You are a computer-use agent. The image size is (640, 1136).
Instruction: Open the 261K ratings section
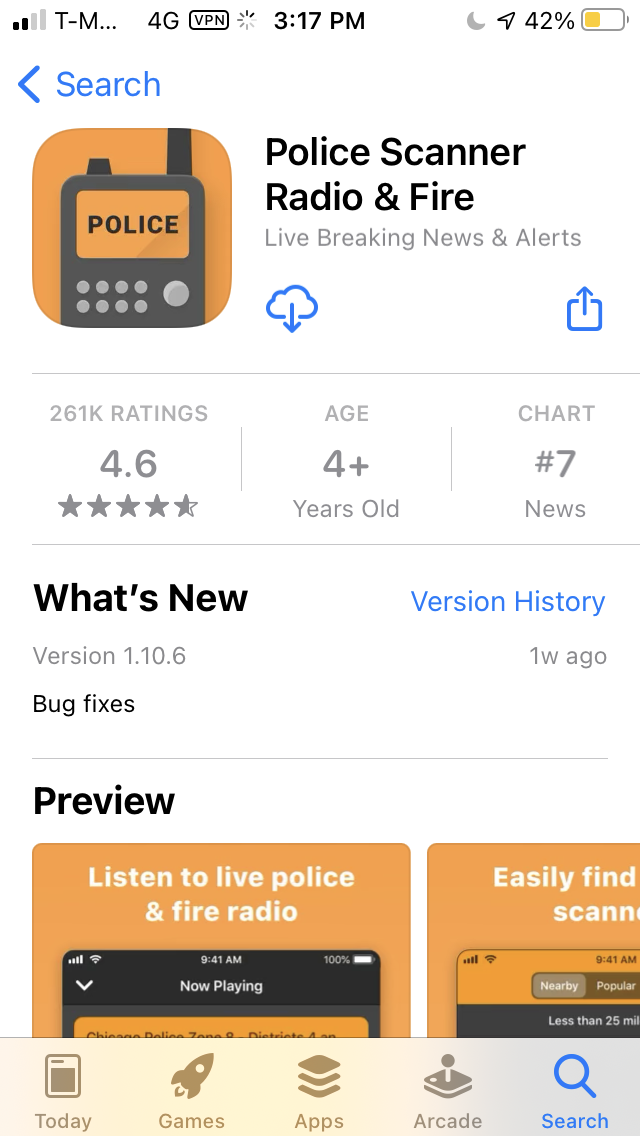(129, 461)
